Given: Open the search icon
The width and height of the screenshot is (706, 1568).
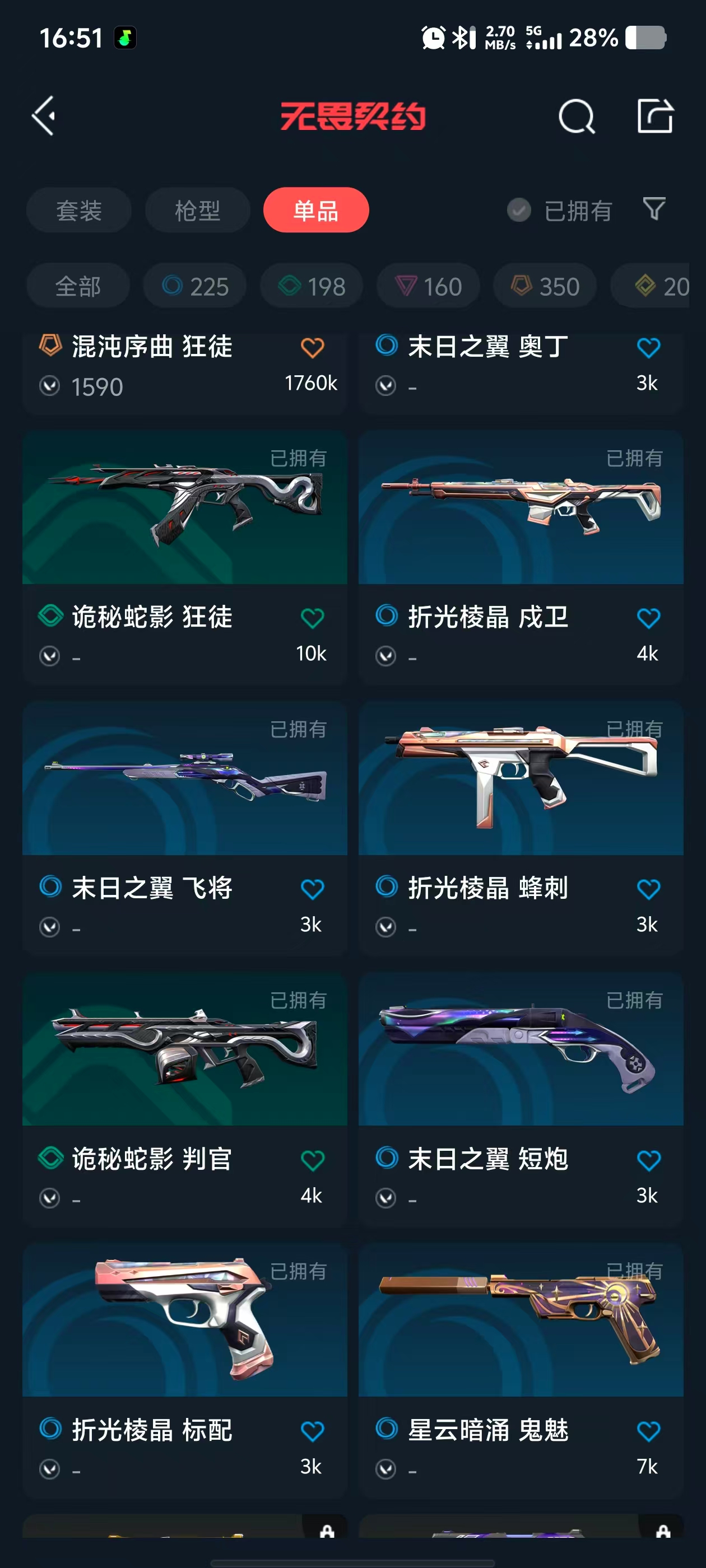Looking at the screenshot, I should 575,116.
